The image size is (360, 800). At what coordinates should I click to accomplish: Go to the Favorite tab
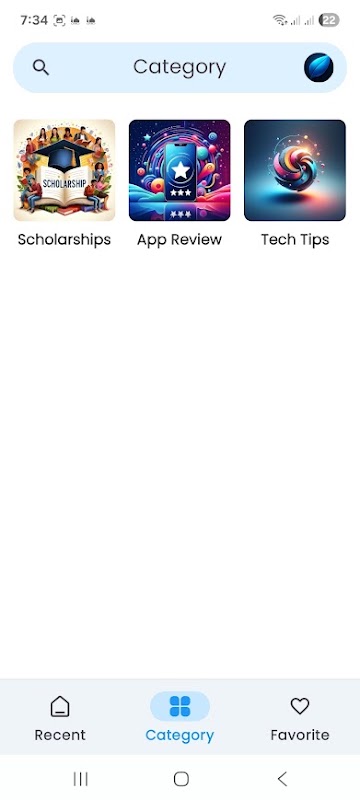pos(300,718)
